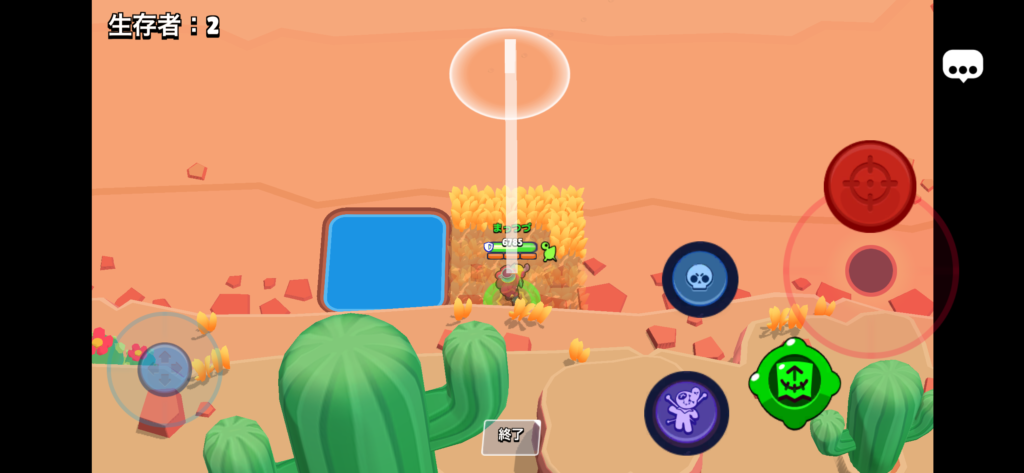Activate the blue skull super button
The height and width of the screenshot is (473, 1024).
coord(700,279)
